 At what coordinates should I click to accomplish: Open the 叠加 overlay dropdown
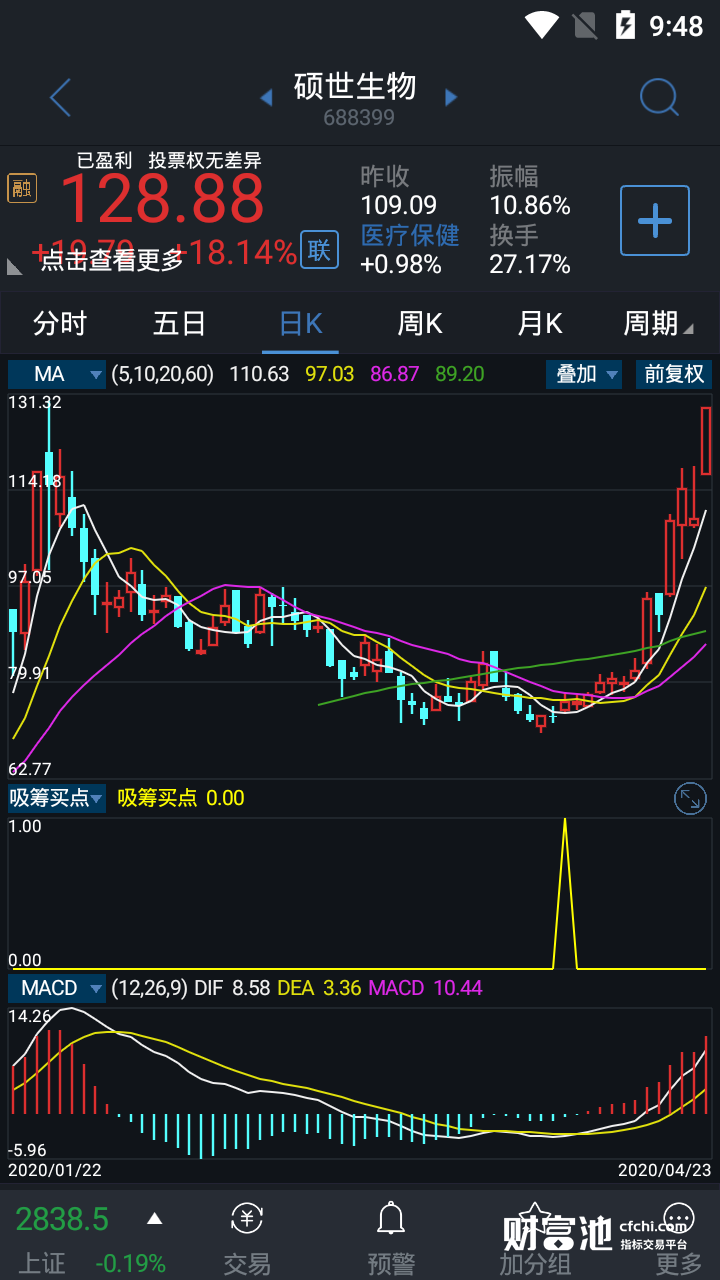point(584,374)
